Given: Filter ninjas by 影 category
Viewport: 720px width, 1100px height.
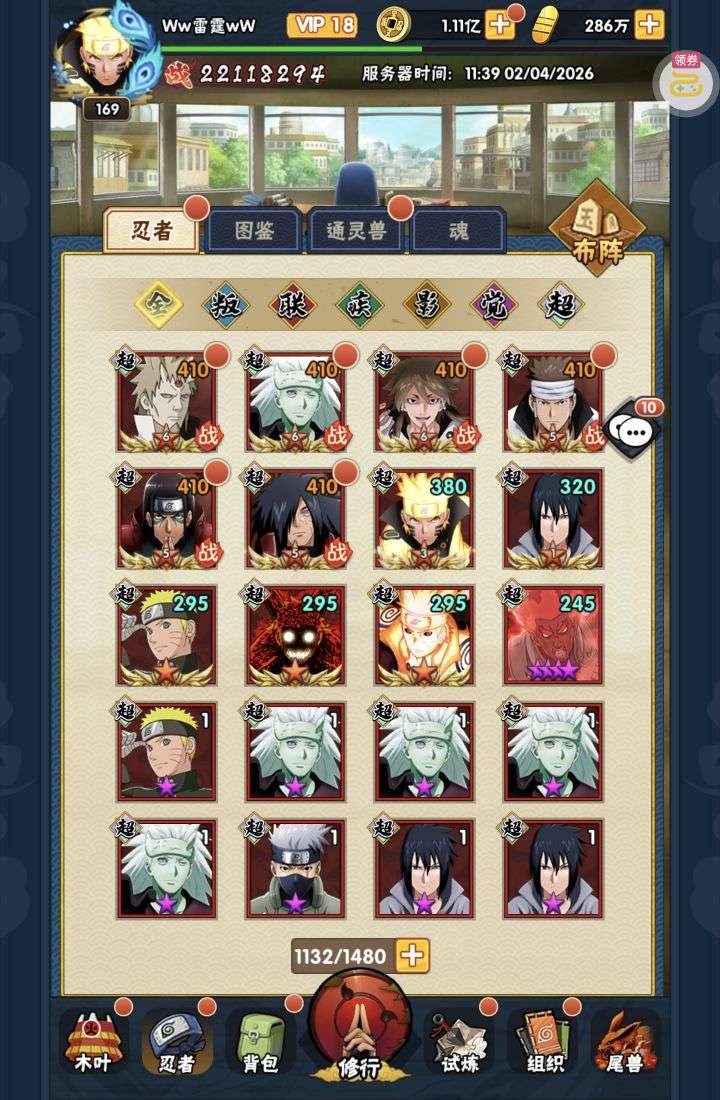Looking at the screenshot, I should (x=427, y=305).
